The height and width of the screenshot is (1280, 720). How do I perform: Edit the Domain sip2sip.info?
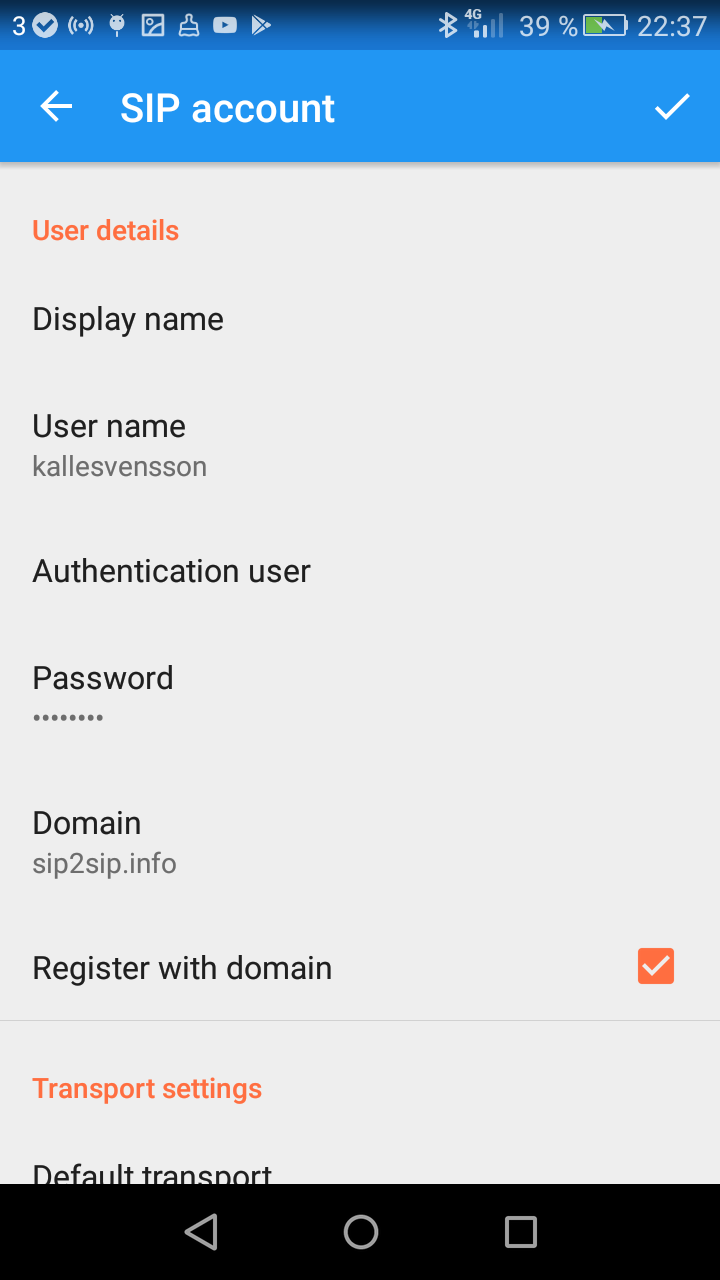360,842
